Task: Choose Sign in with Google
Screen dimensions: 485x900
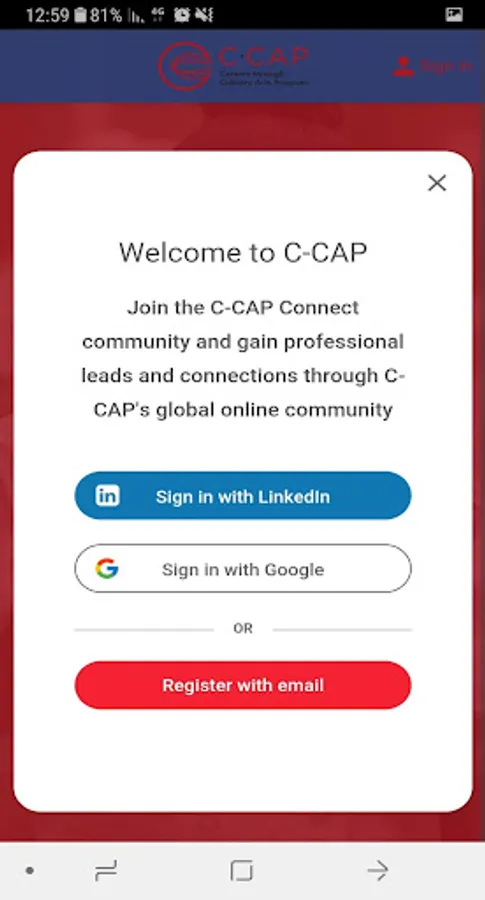Action: point(243,568)
